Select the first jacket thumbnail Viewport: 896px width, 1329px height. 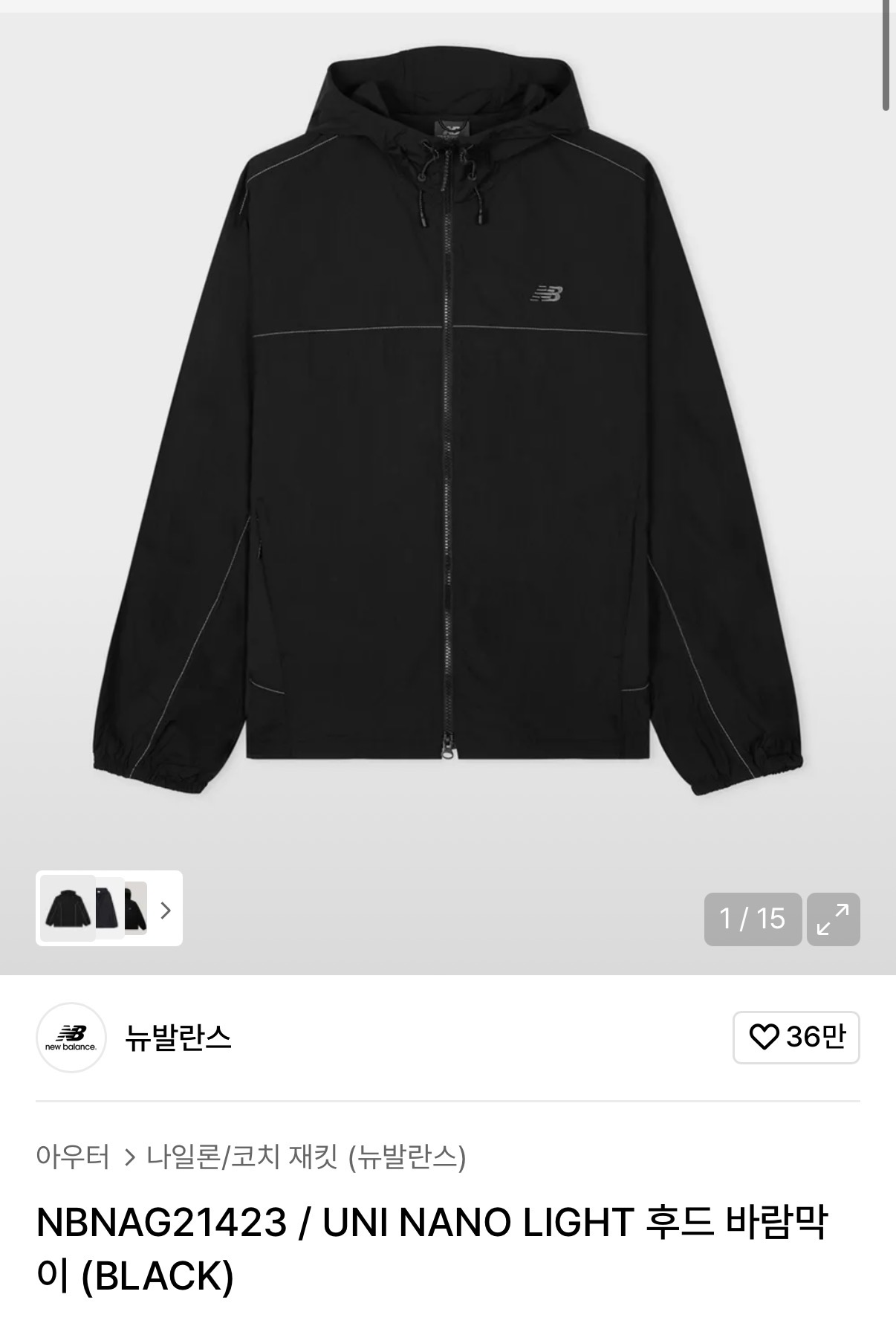(68, 909)
